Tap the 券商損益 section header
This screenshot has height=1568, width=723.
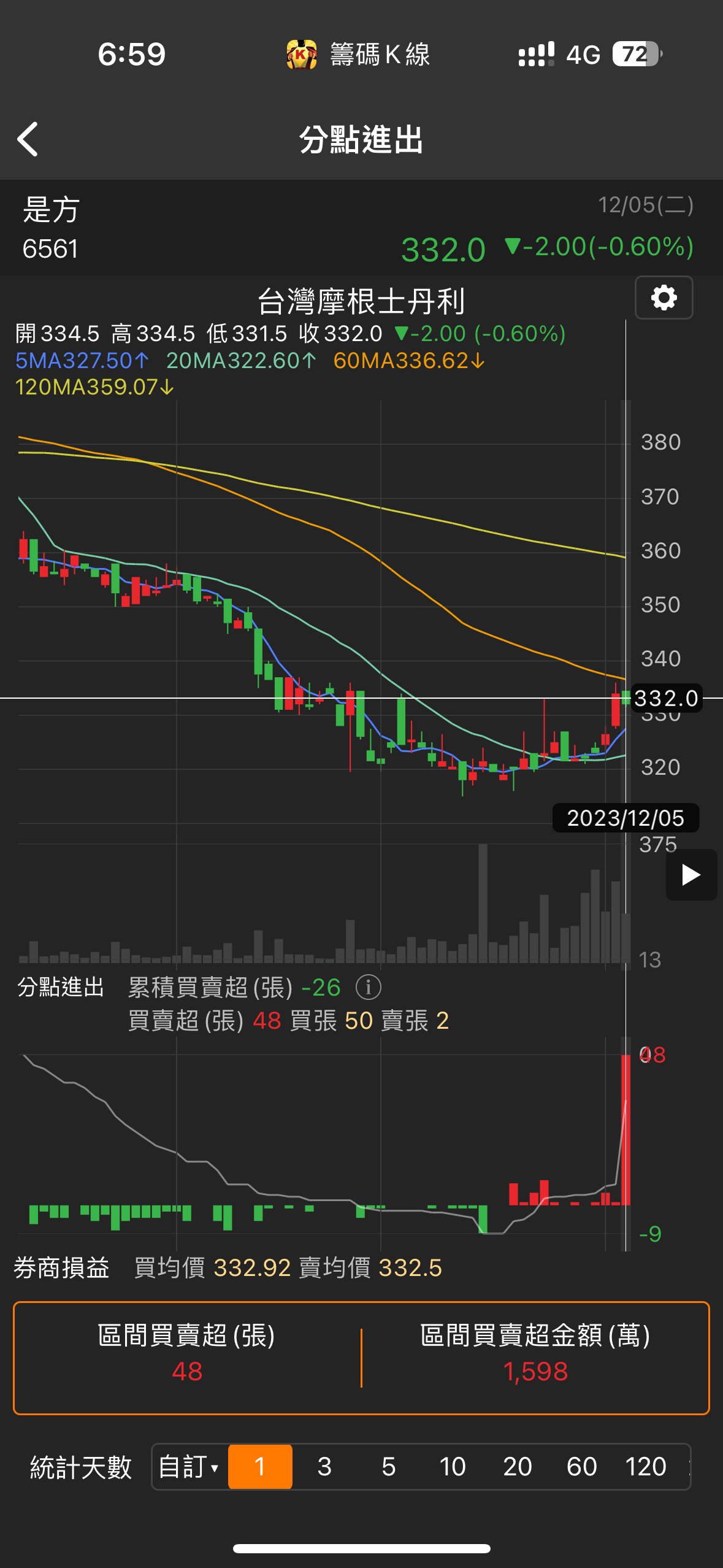click(61, 1268)
